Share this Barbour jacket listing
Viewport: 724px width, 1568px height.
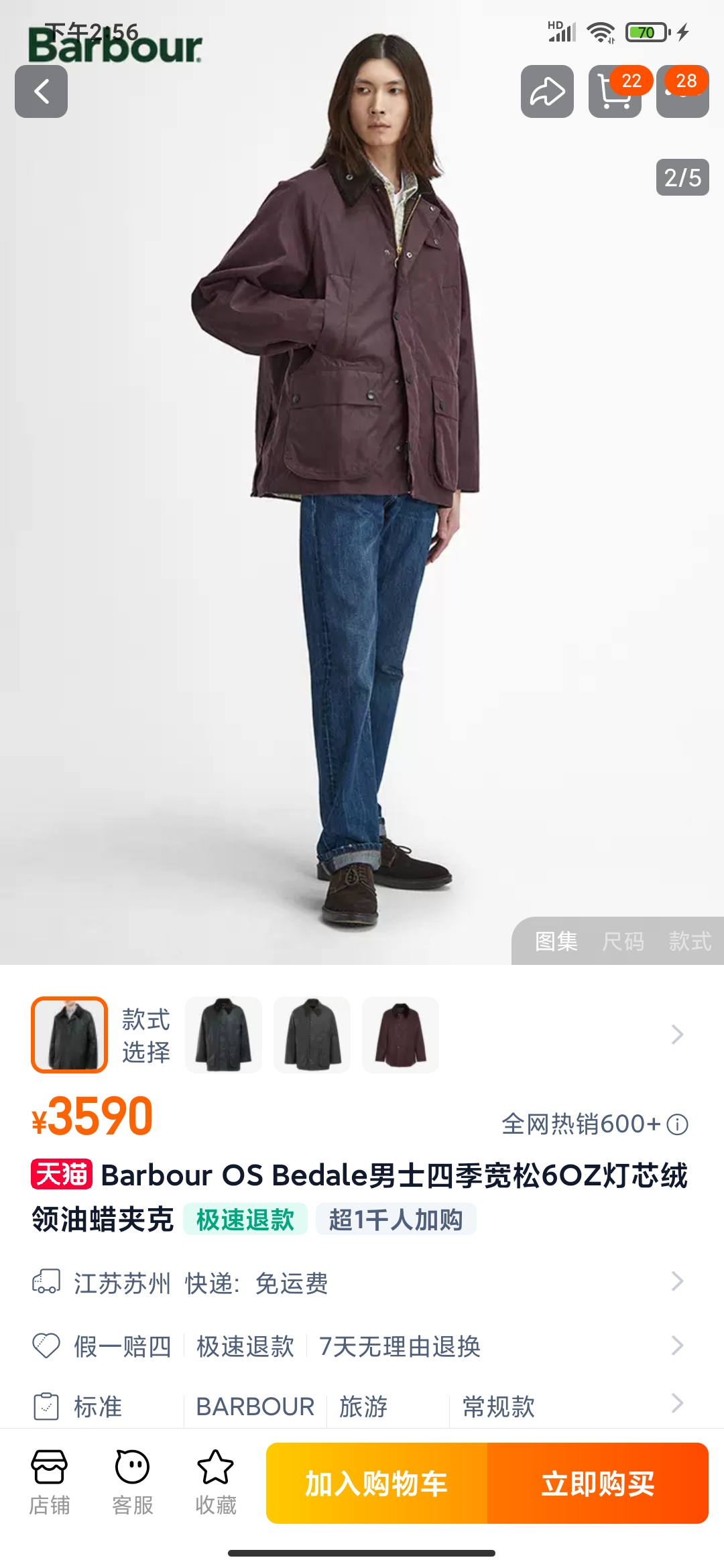coord(547,92)
